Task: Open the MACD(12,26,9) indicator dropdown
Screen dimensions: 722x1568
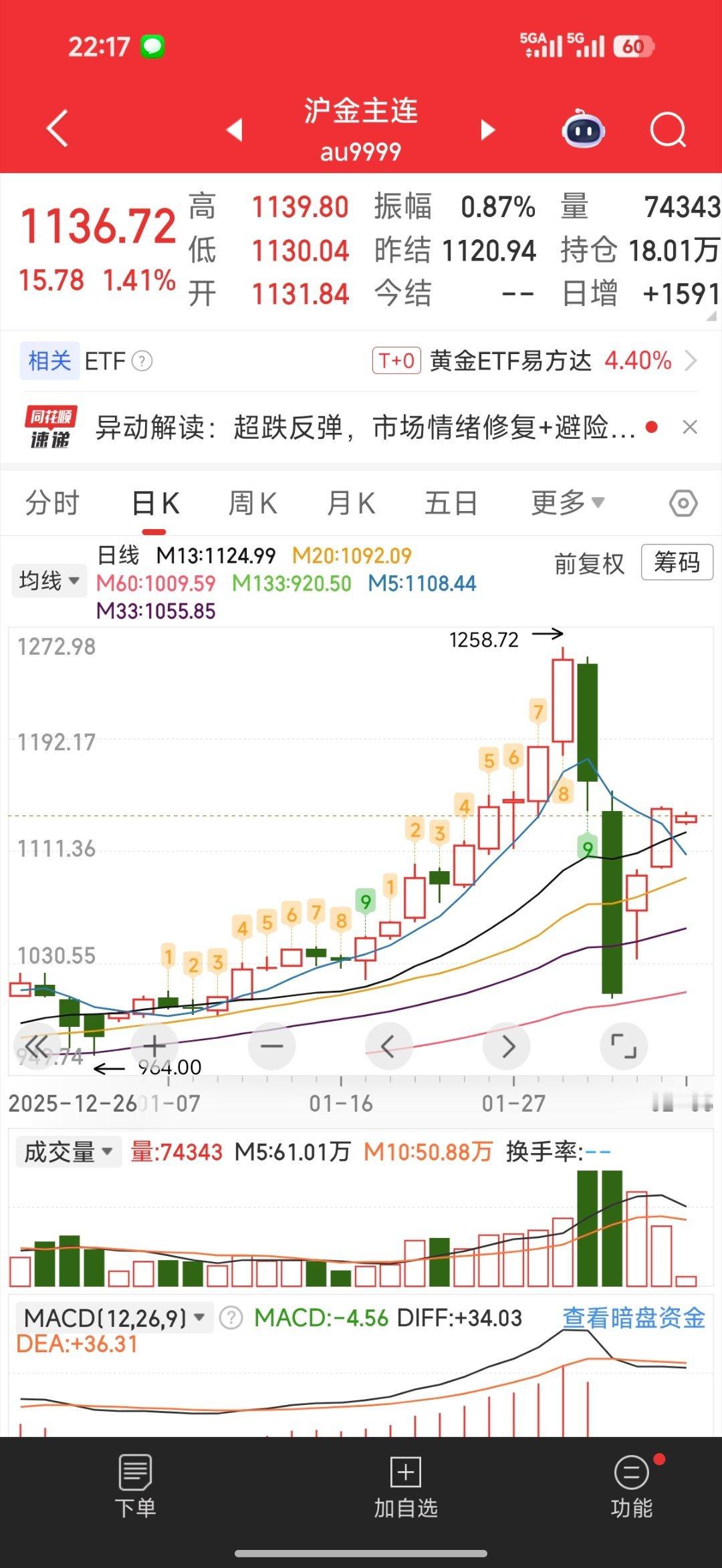Action: (x=112, y=1318)
